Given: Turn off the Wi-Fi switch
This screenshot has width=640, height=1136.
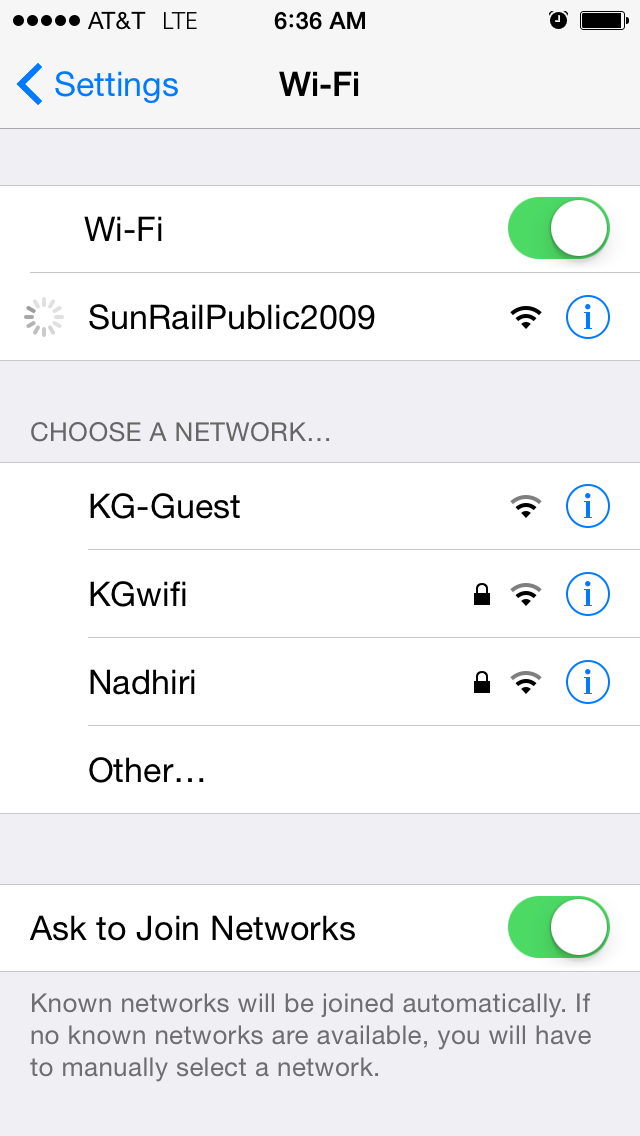Looking at the screenshot, I should coord(558,229).
